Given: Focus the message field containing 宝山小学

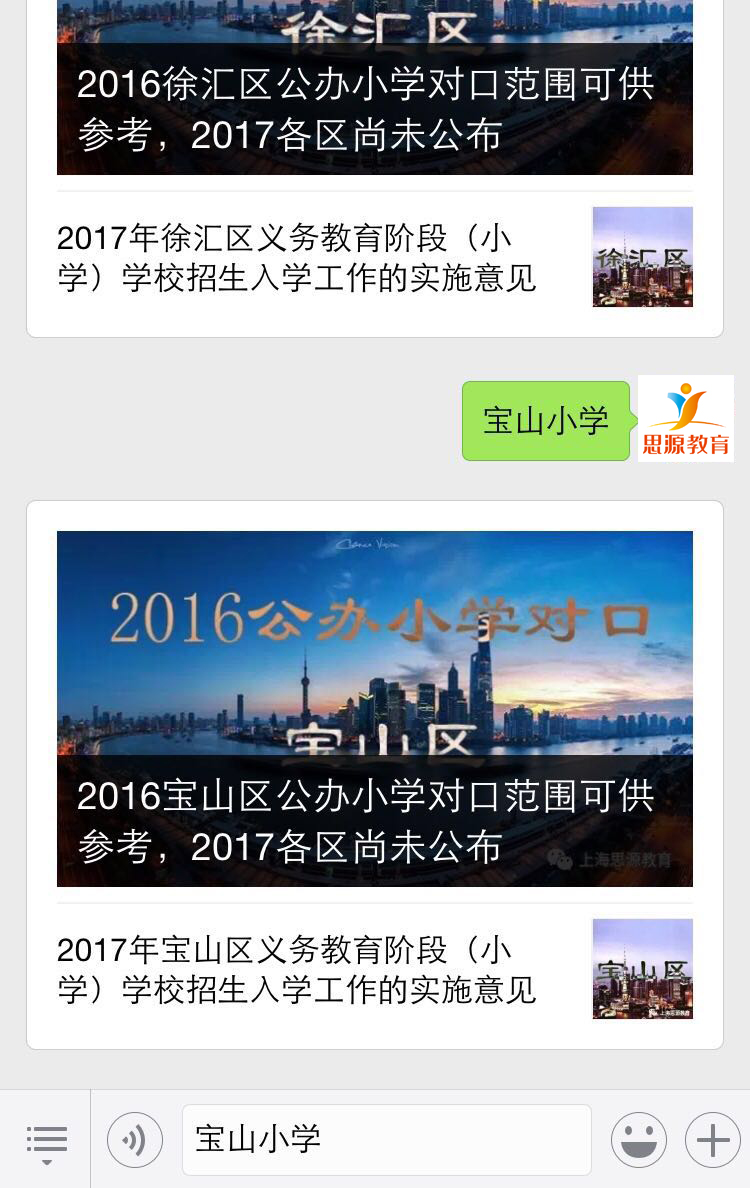Looking at the screenshot, I should point(386,1140).
